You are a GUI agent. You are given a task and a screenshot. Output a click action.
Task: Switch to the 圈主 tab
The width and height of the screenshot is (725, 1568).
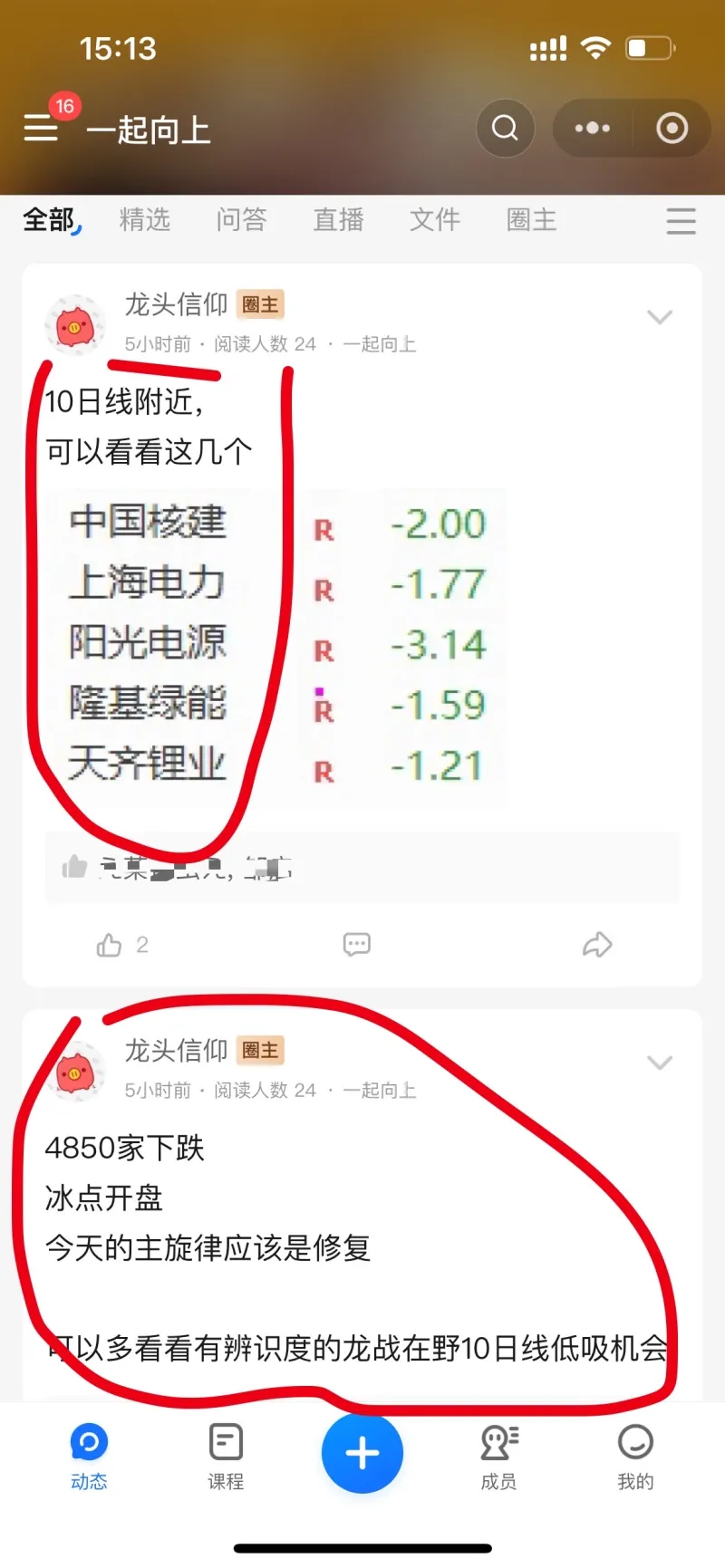(532, 219)
